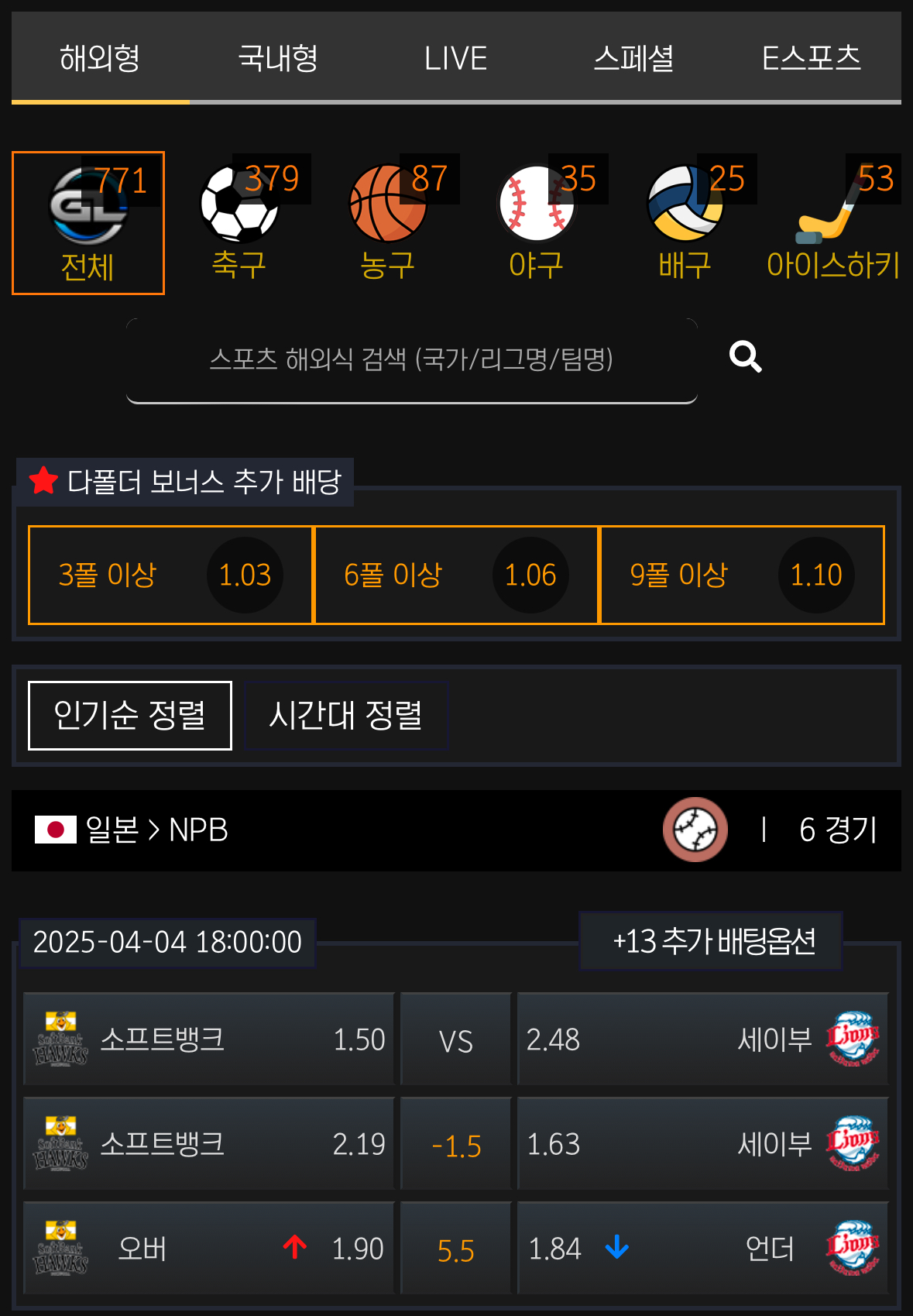Choose 오버 5.5 at 1.90

tap(209, 1249)
